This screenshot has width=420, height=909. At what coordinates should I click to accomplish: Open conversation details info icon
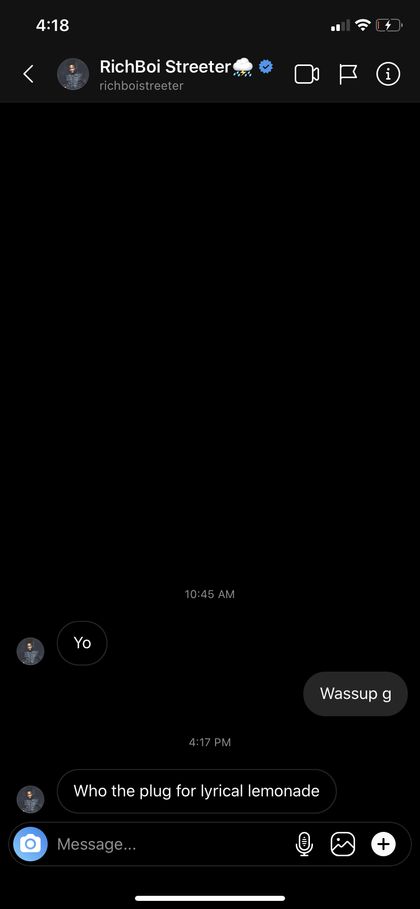point(388,74)
